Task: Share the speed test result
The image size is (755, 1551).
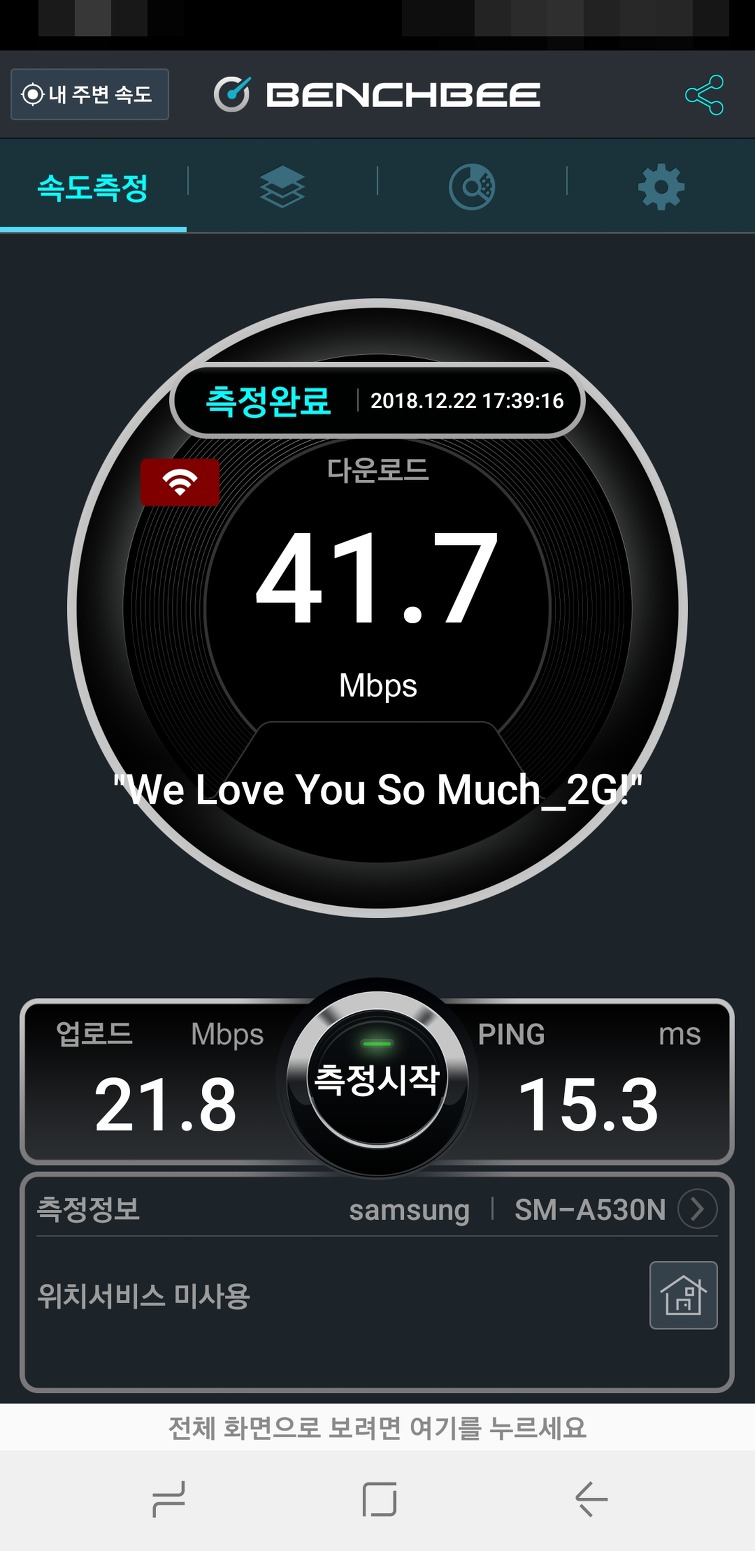Action: click(x=704, y=95)
